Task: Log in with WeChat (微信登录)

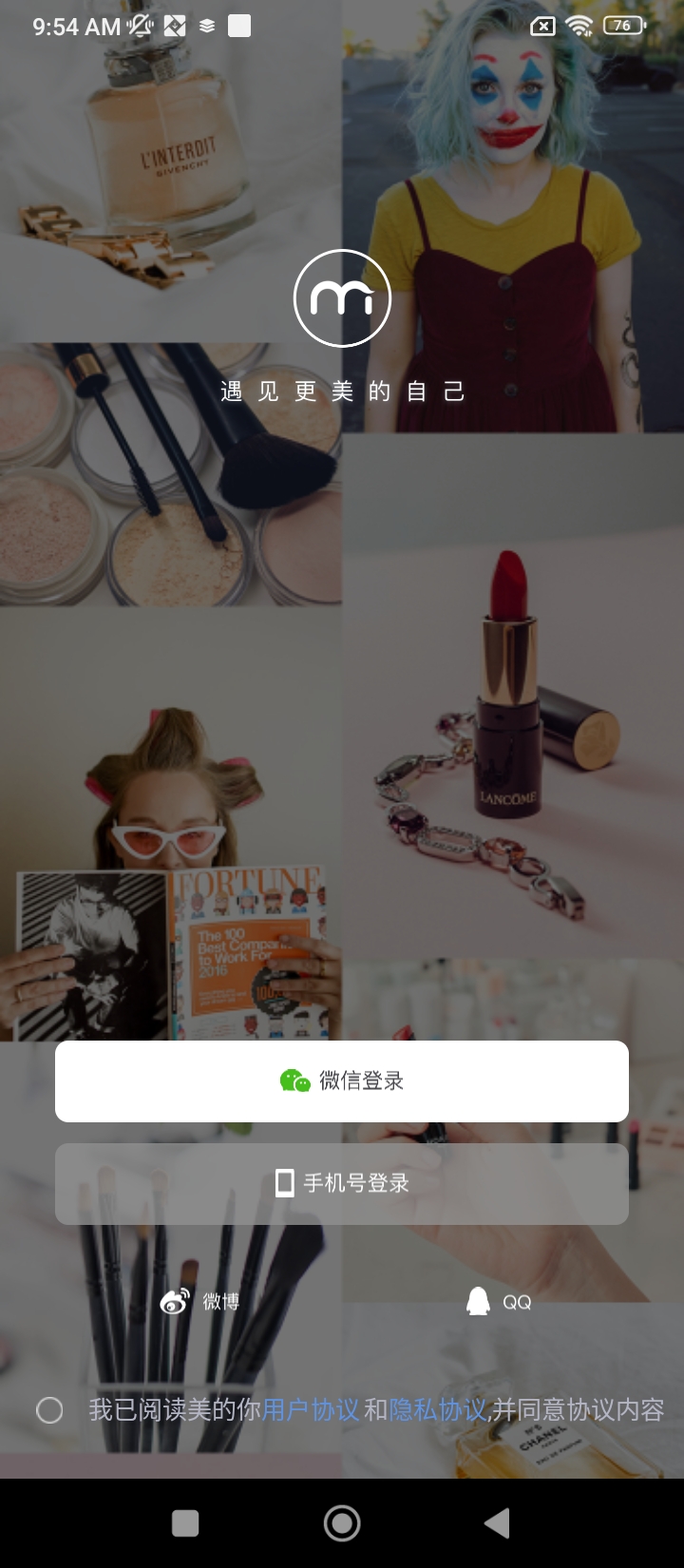Action: pyautogui.click(x=342, y=1080)
